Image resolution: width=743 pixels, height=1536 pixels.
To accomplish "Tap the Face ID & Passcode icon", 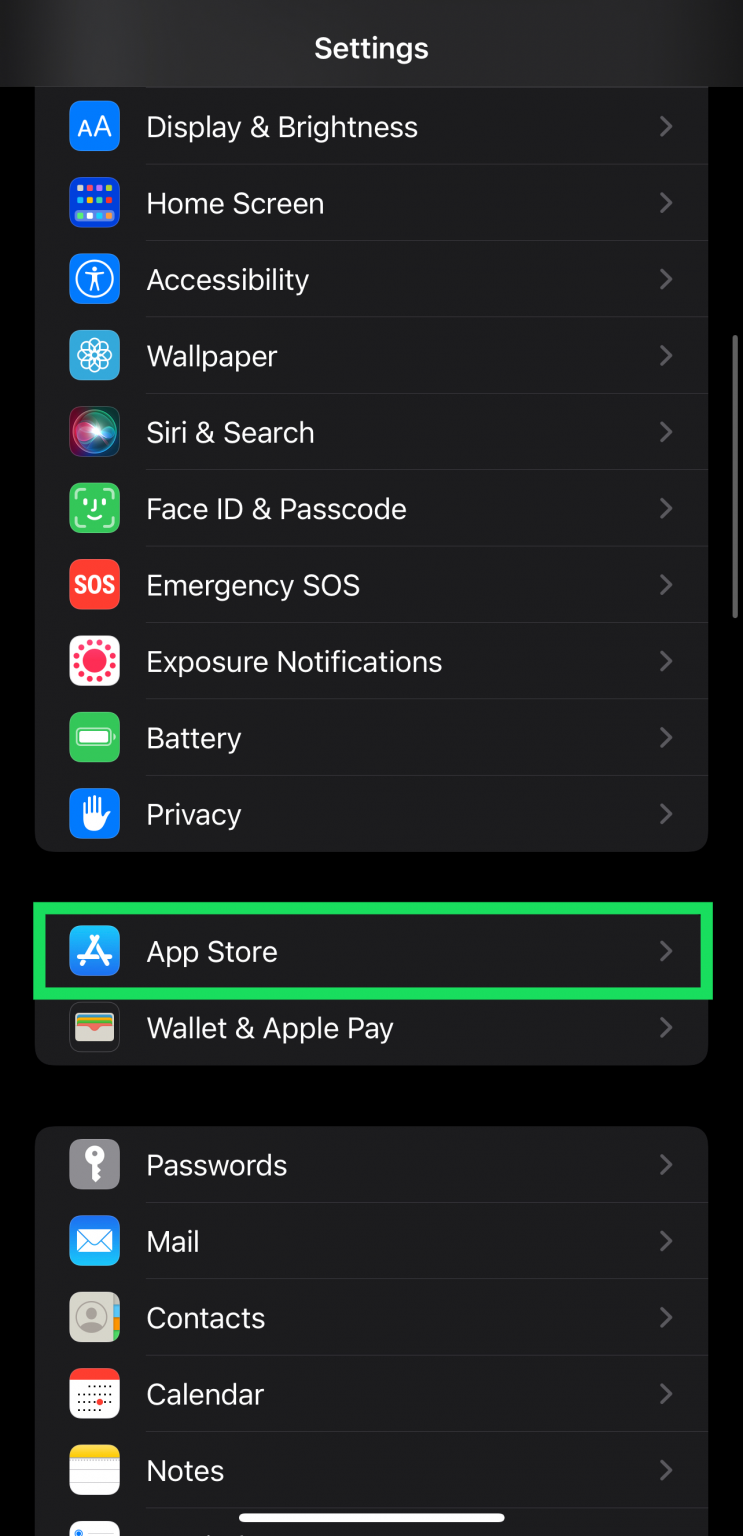I will [94, 508].
